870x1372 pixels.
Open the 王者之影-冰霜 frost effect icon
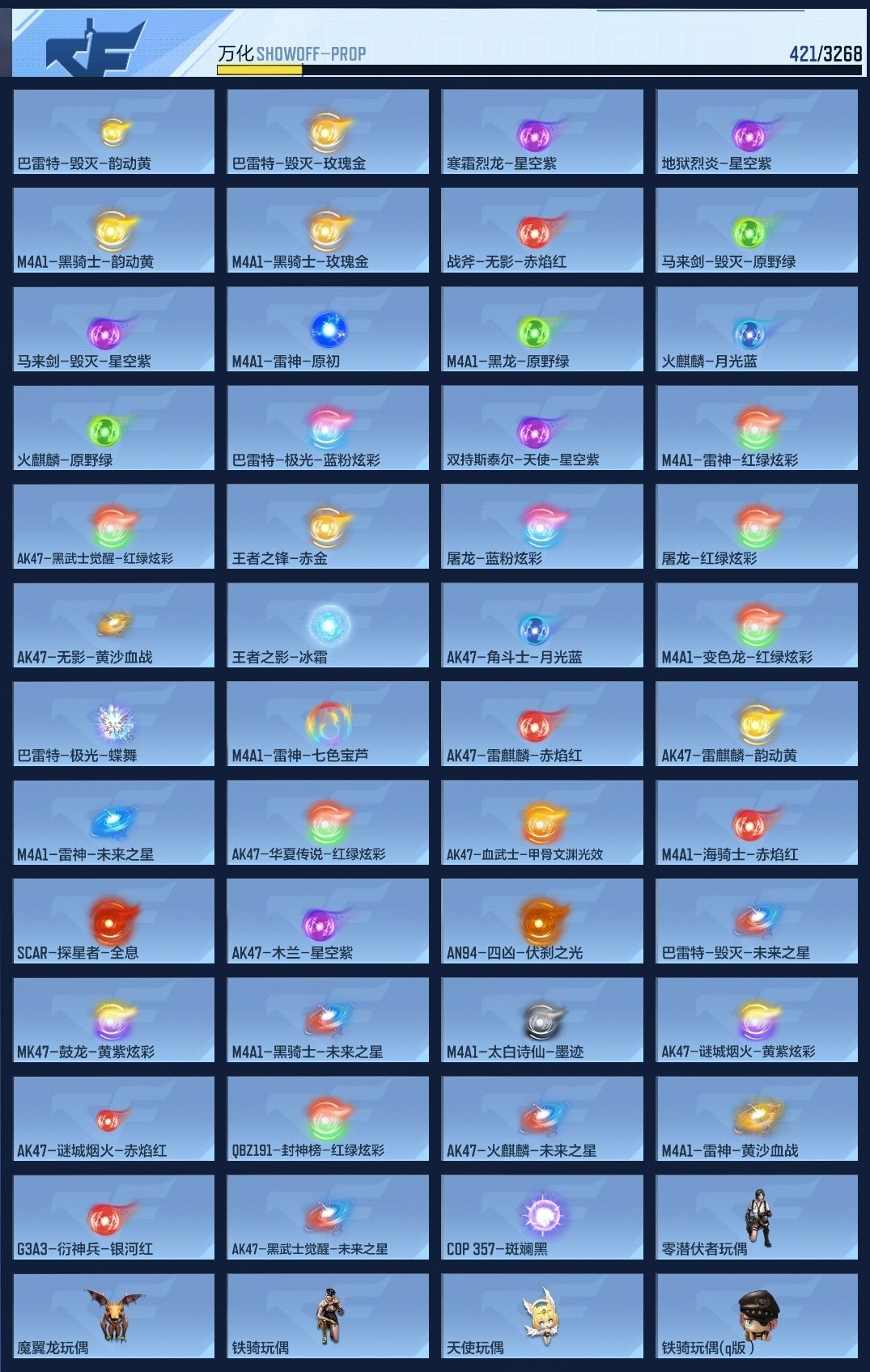coord(327,625)
